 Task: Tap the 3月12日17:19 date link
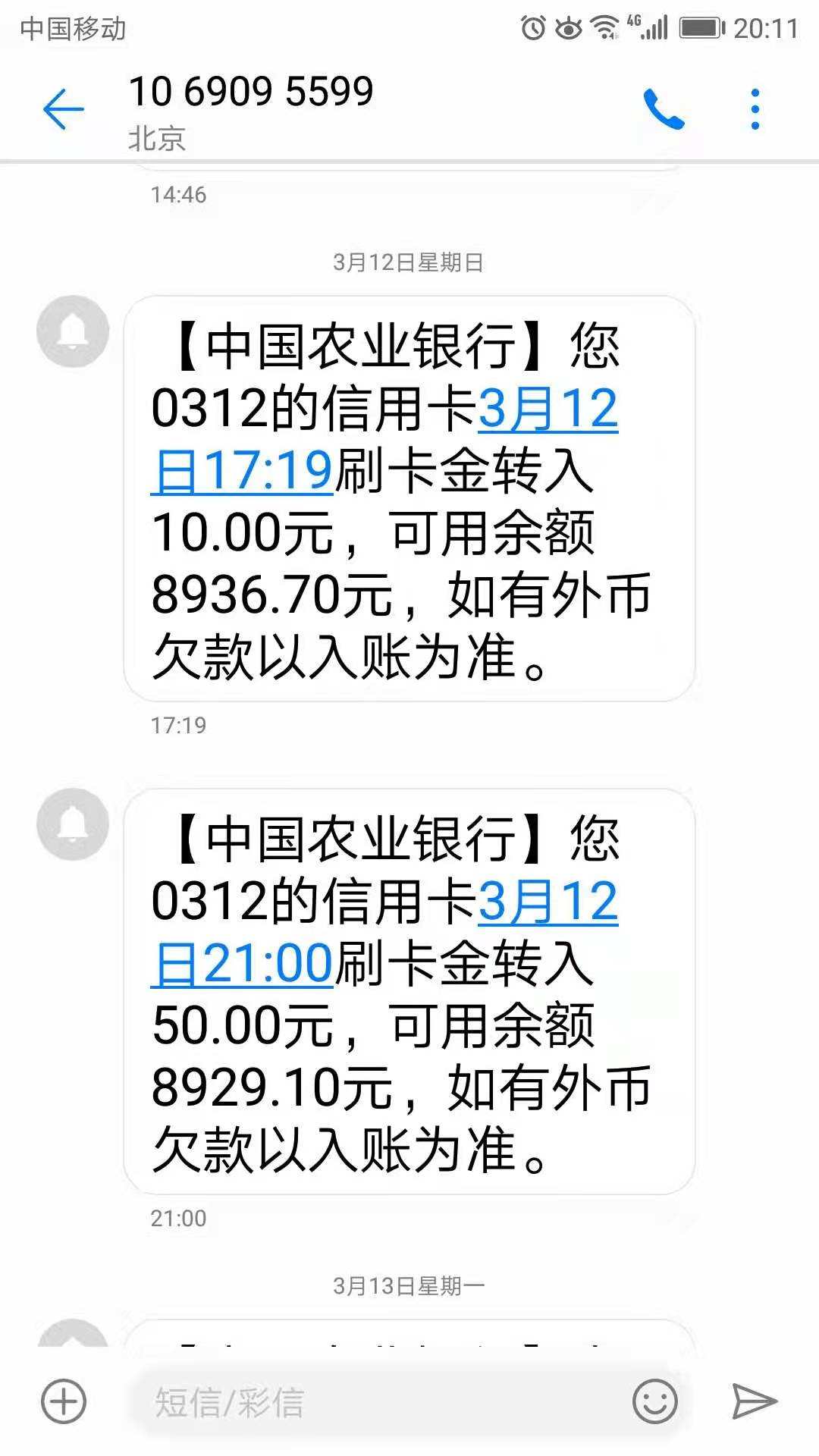[x=384, y=439]
